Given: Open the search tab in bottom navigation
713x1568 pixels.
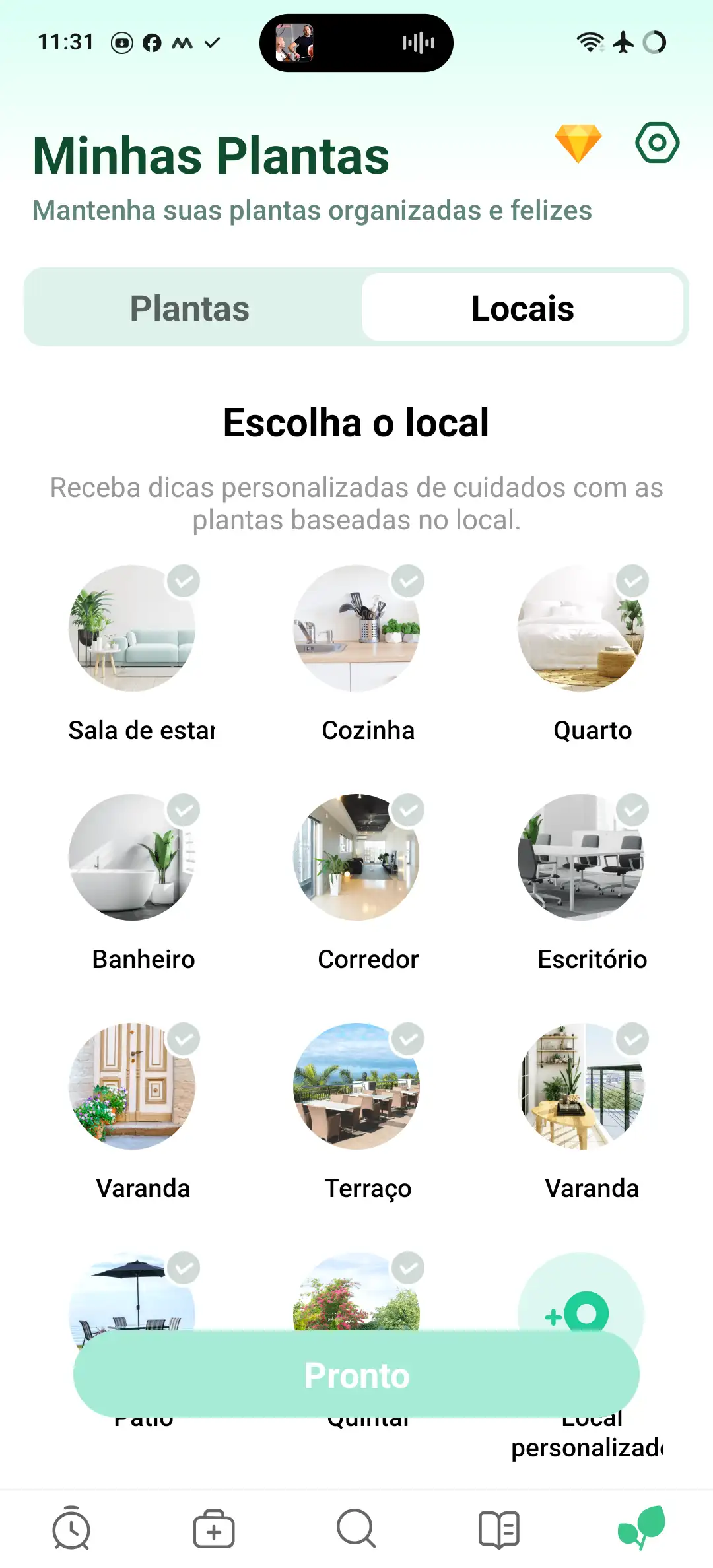Looking at the screenshot, I should [356, 1528].
